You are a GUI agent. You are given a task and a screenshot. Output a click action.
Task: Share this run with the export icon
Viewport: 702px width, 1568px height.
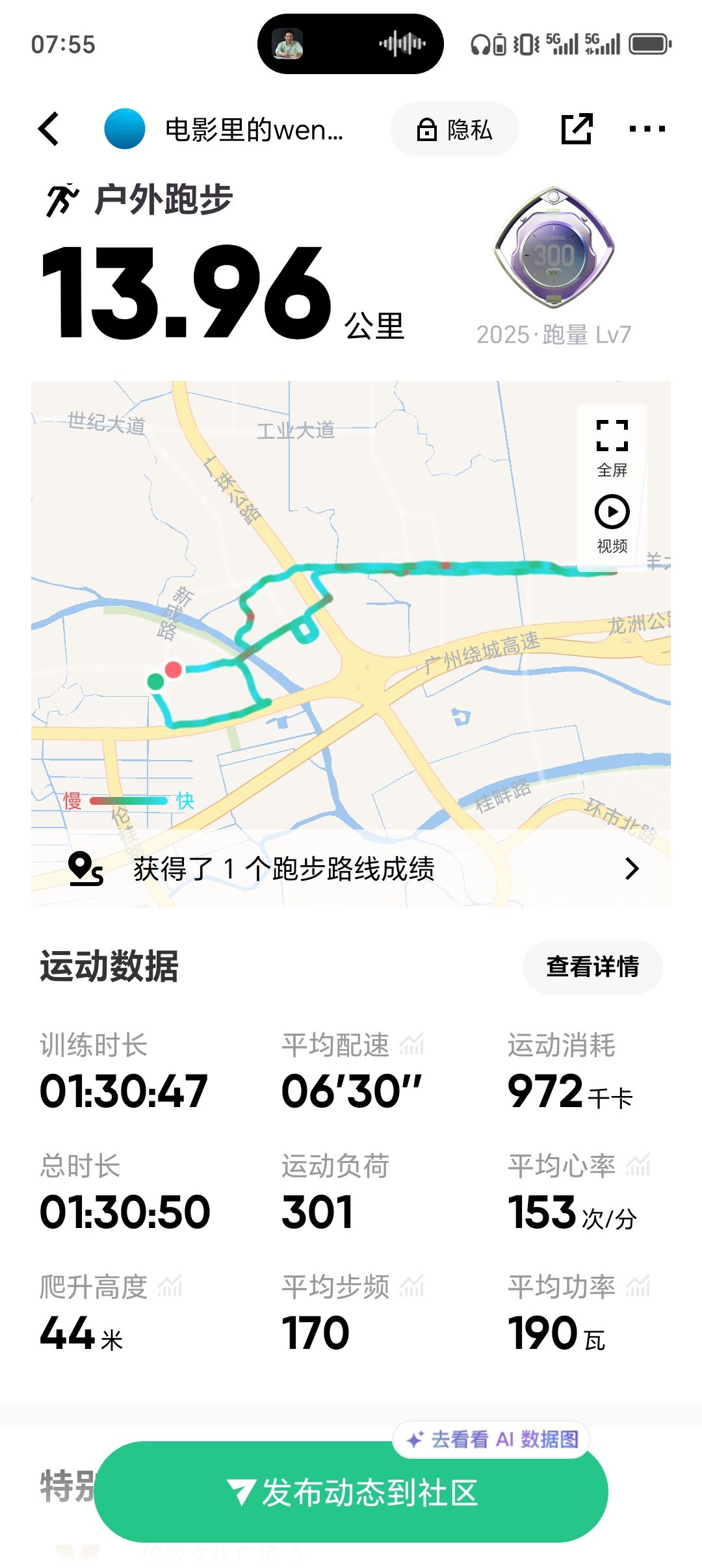pos(577,129)
